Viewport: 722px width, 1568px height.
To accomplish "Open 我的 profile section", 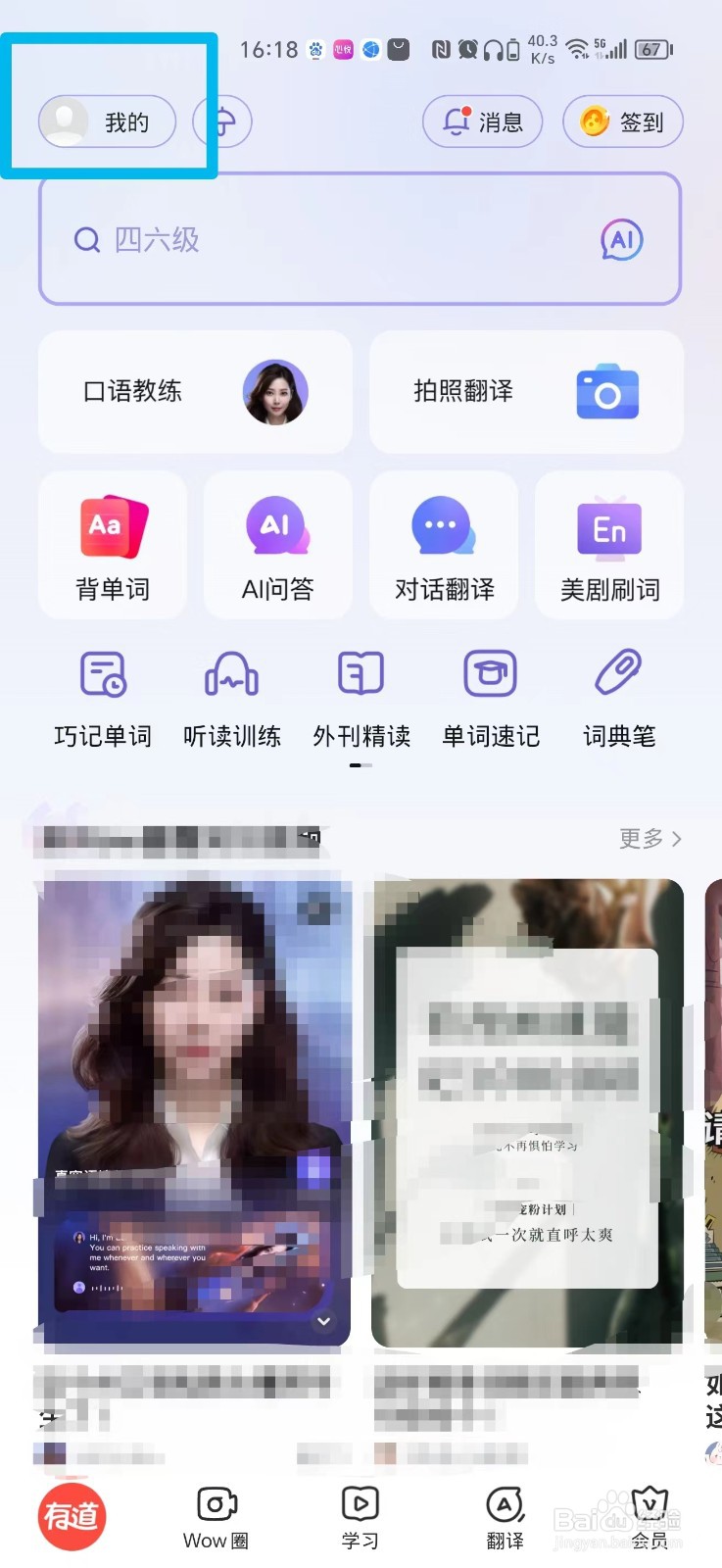I will point(107,122).
